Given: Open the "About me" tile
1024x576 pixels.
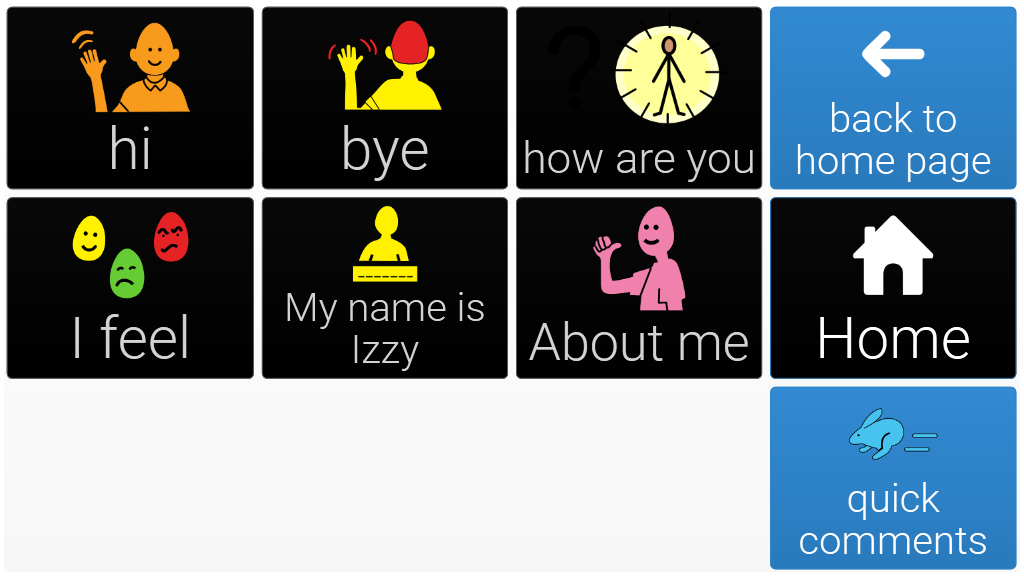Looking at the screenshot, I should point(639,288).
